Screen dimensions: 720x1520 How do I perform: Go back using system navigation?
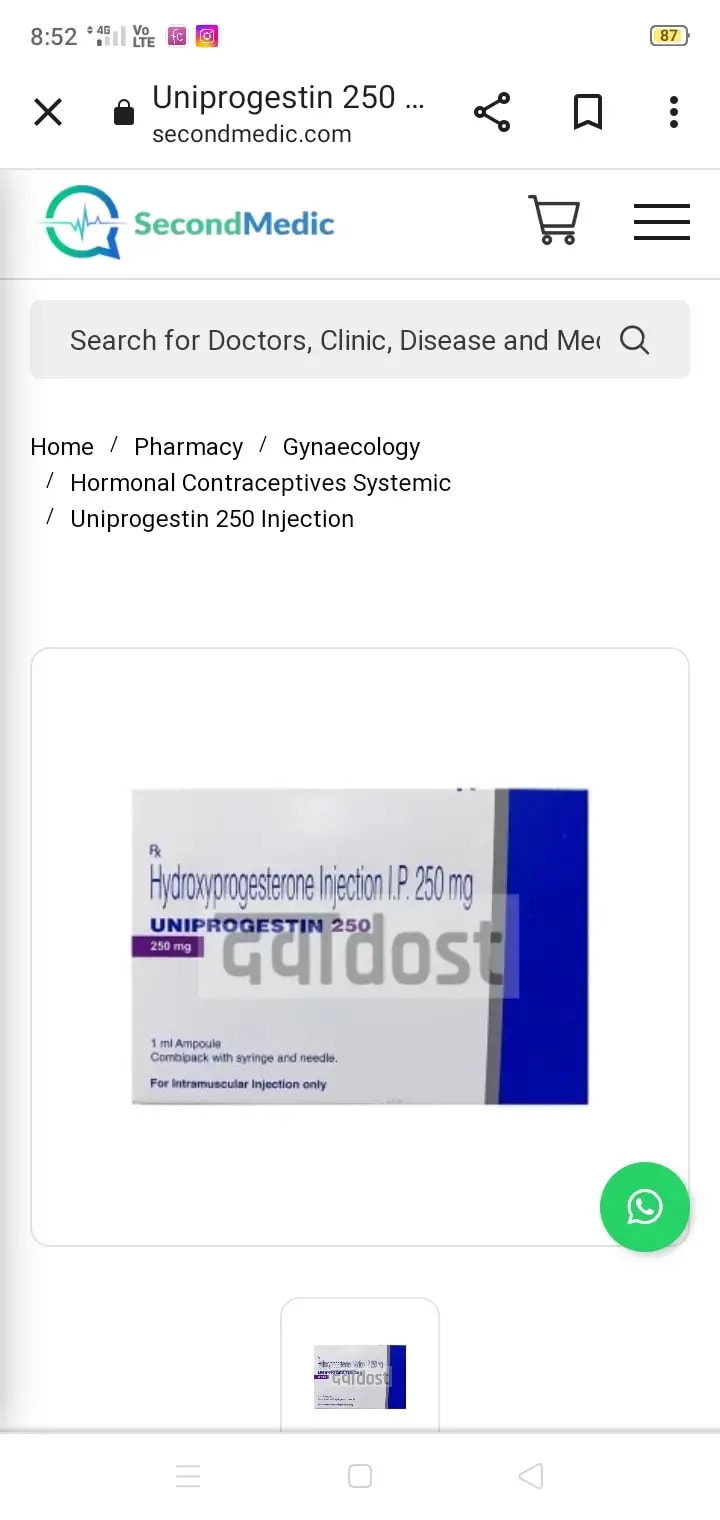point(531,1476)
